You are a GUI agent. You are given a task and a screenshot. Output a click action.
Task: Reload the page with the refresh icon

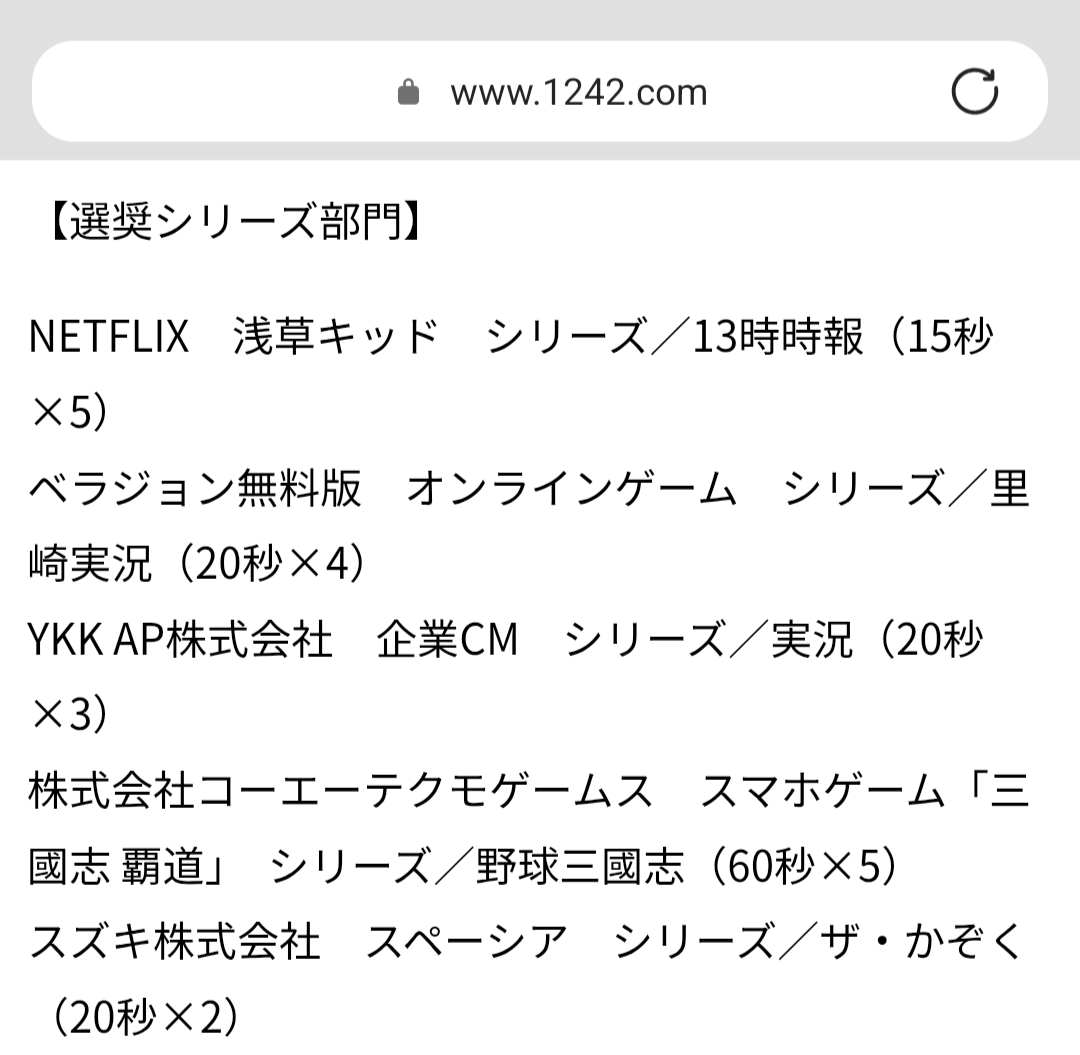(974, 92)
